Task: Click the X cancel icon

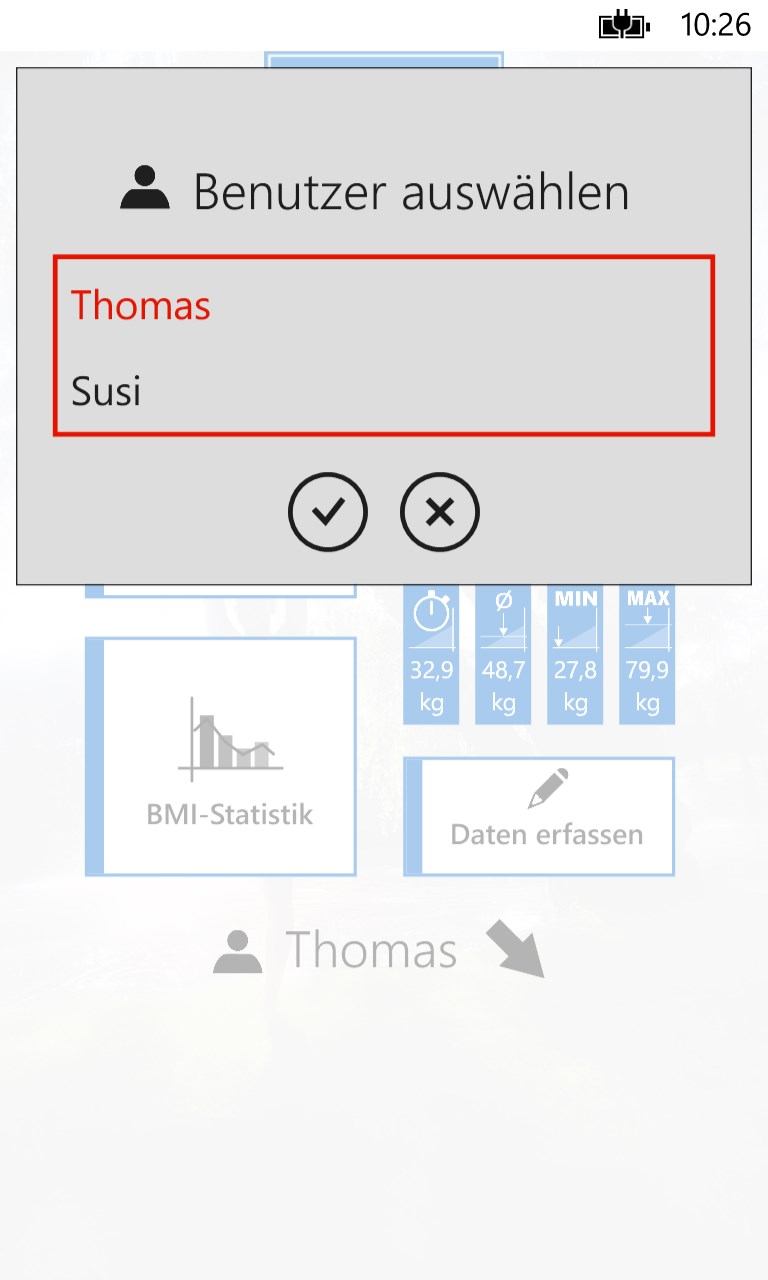Action: click(440, 512)
